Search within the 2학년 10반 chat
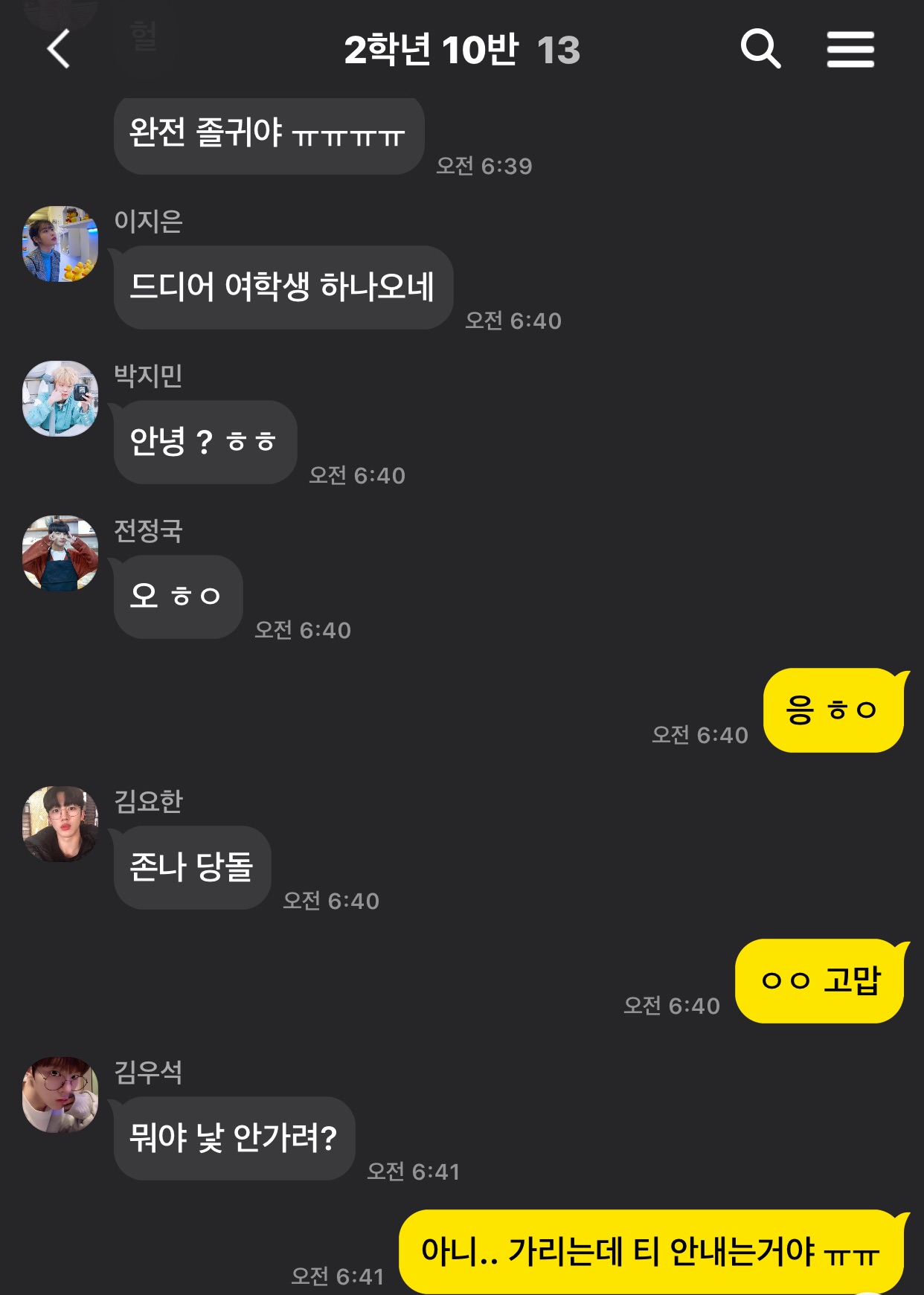The height and width of the screenshot is (1295, 924). (x=760, y=49)
